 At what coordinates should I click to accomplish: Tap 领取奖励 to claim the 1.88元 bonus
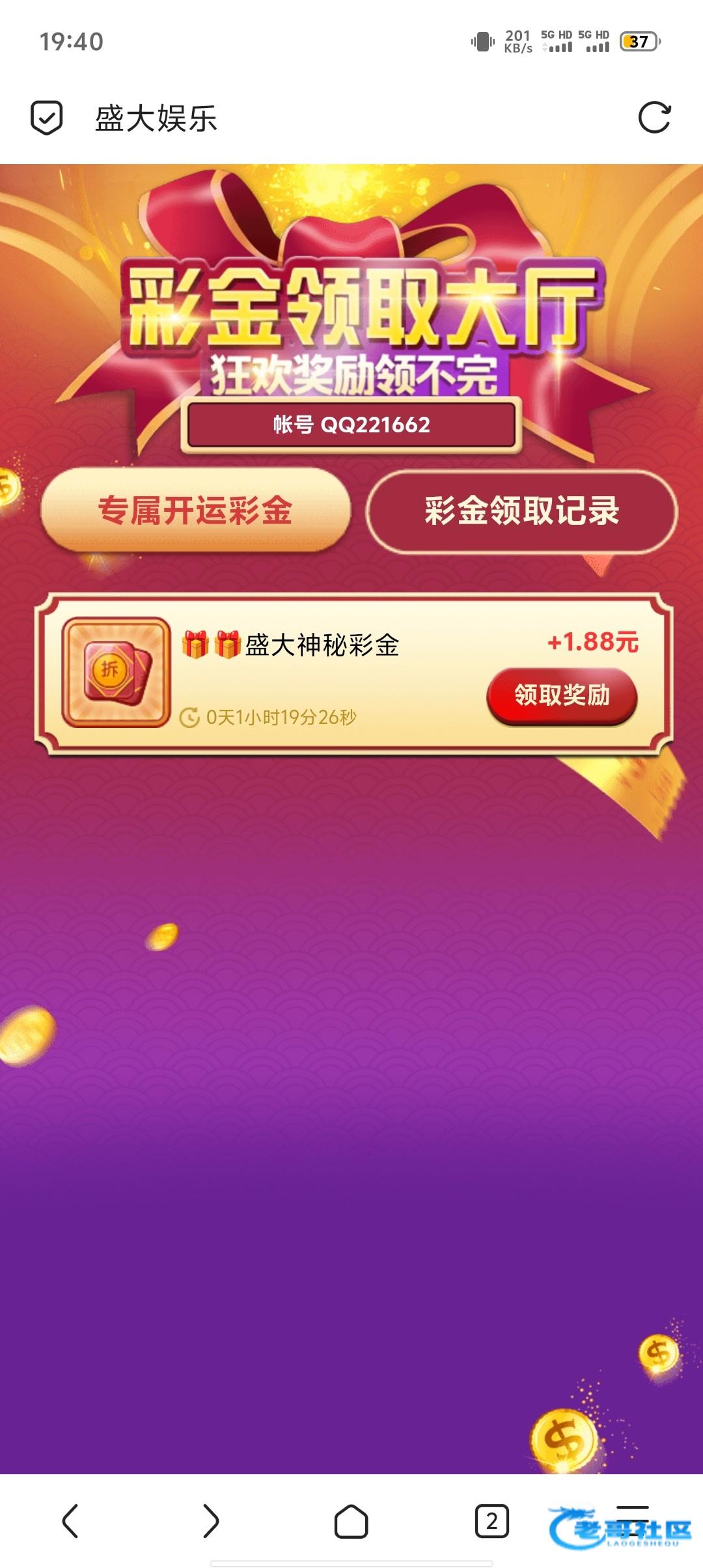tap(562, 695)
